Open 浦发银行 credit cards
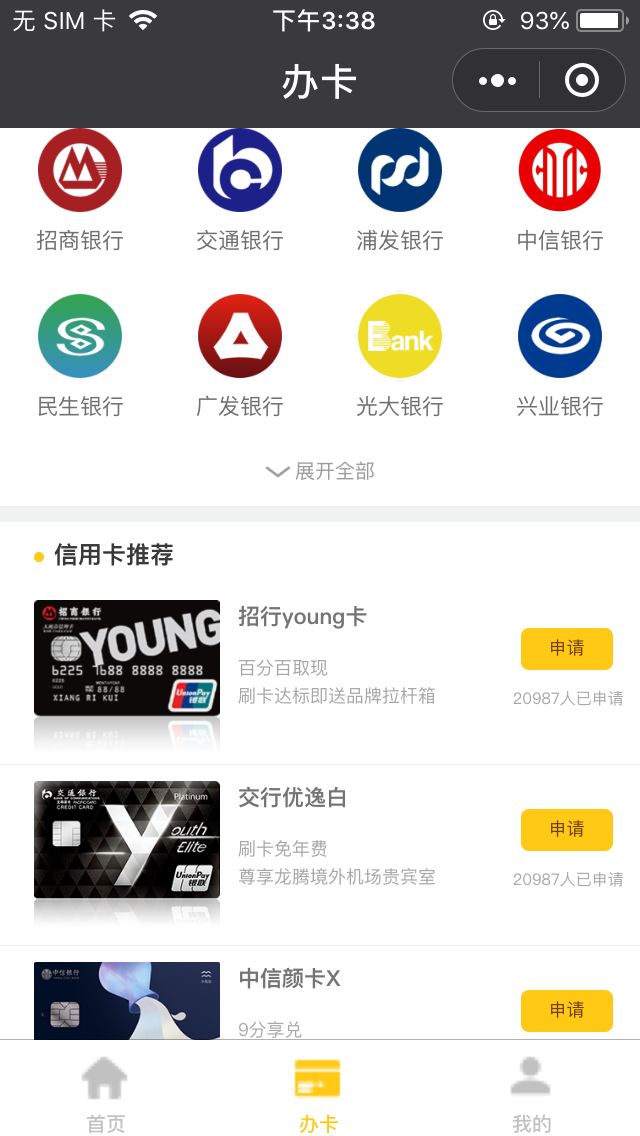This screenshot has height=1136, width=640. (400, 170)
